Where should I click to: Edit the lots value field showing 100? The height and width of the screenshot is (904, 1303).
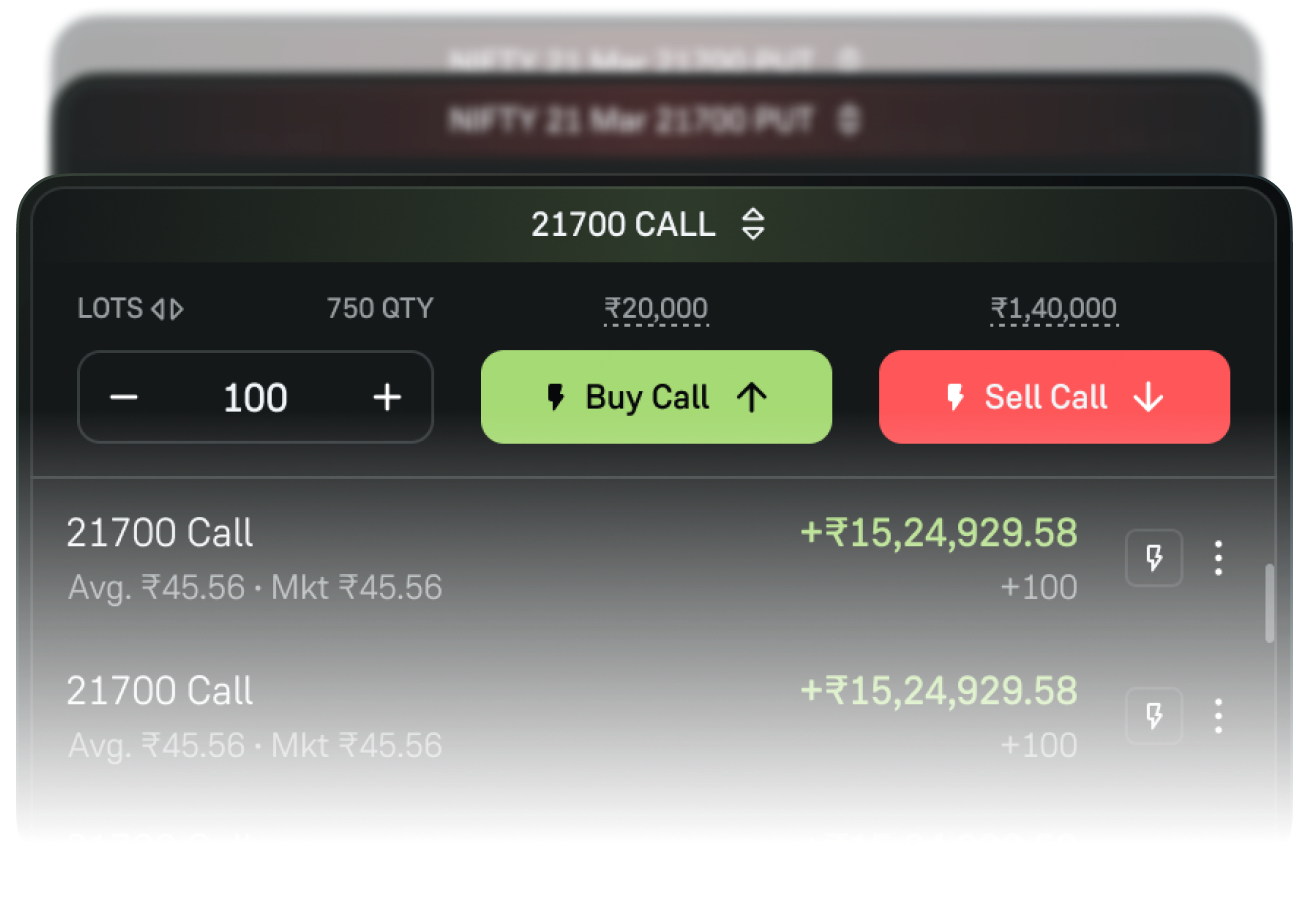(x=255, y=398)
